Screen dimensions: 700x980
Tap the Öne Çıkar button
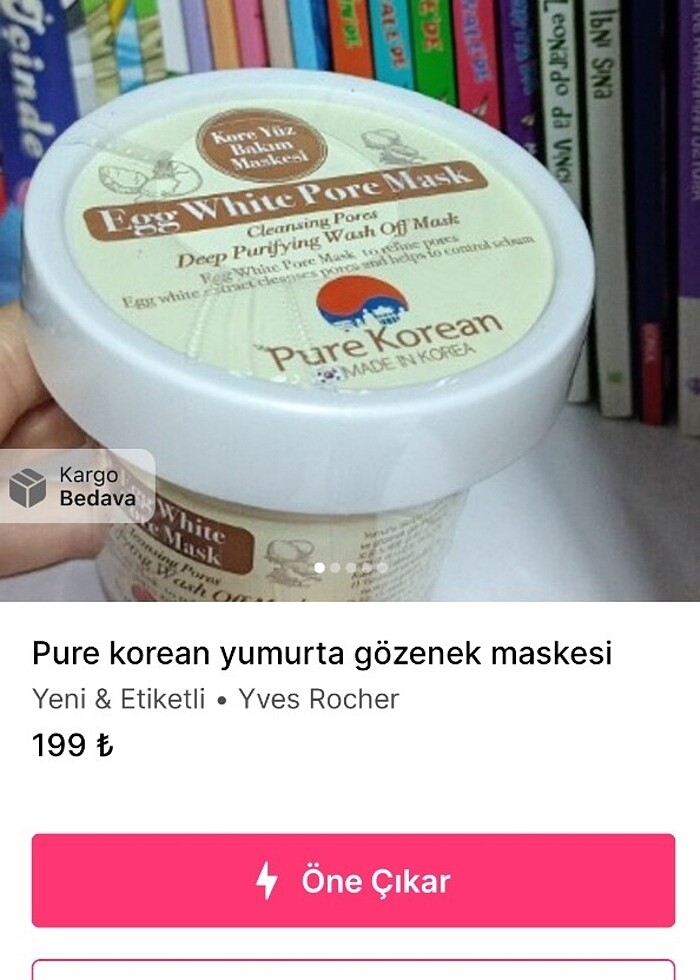coord(353,880)
